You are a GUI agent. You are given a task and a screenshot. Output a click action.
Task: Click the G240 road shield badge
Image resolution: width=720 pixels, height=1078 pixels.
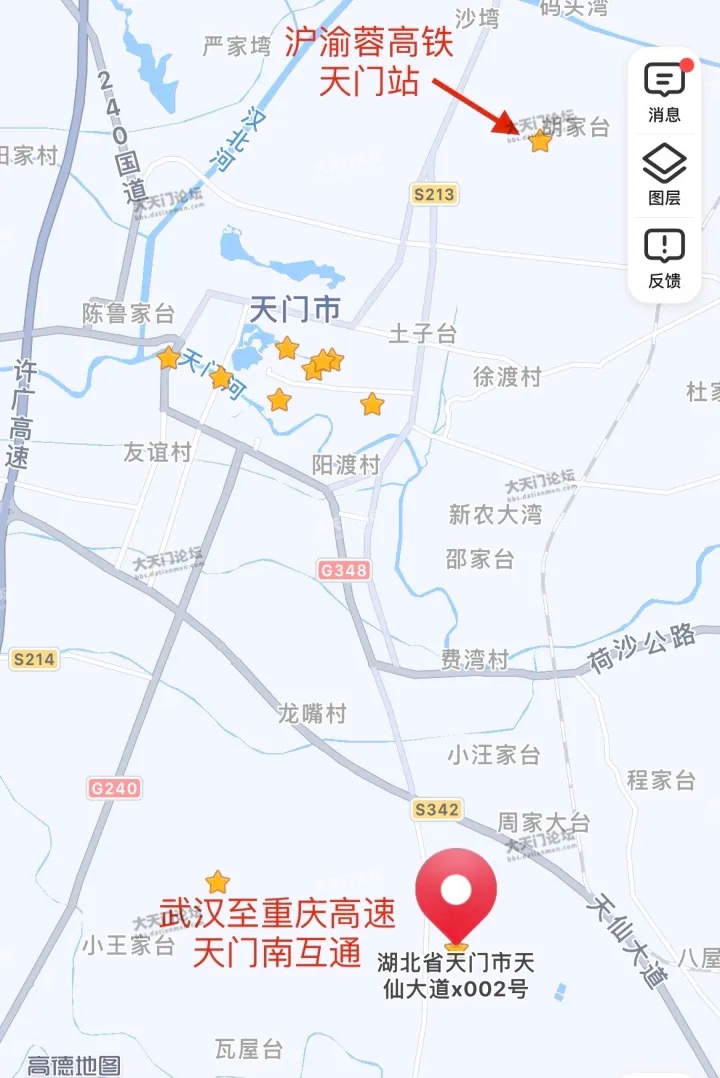coord(114,787)
